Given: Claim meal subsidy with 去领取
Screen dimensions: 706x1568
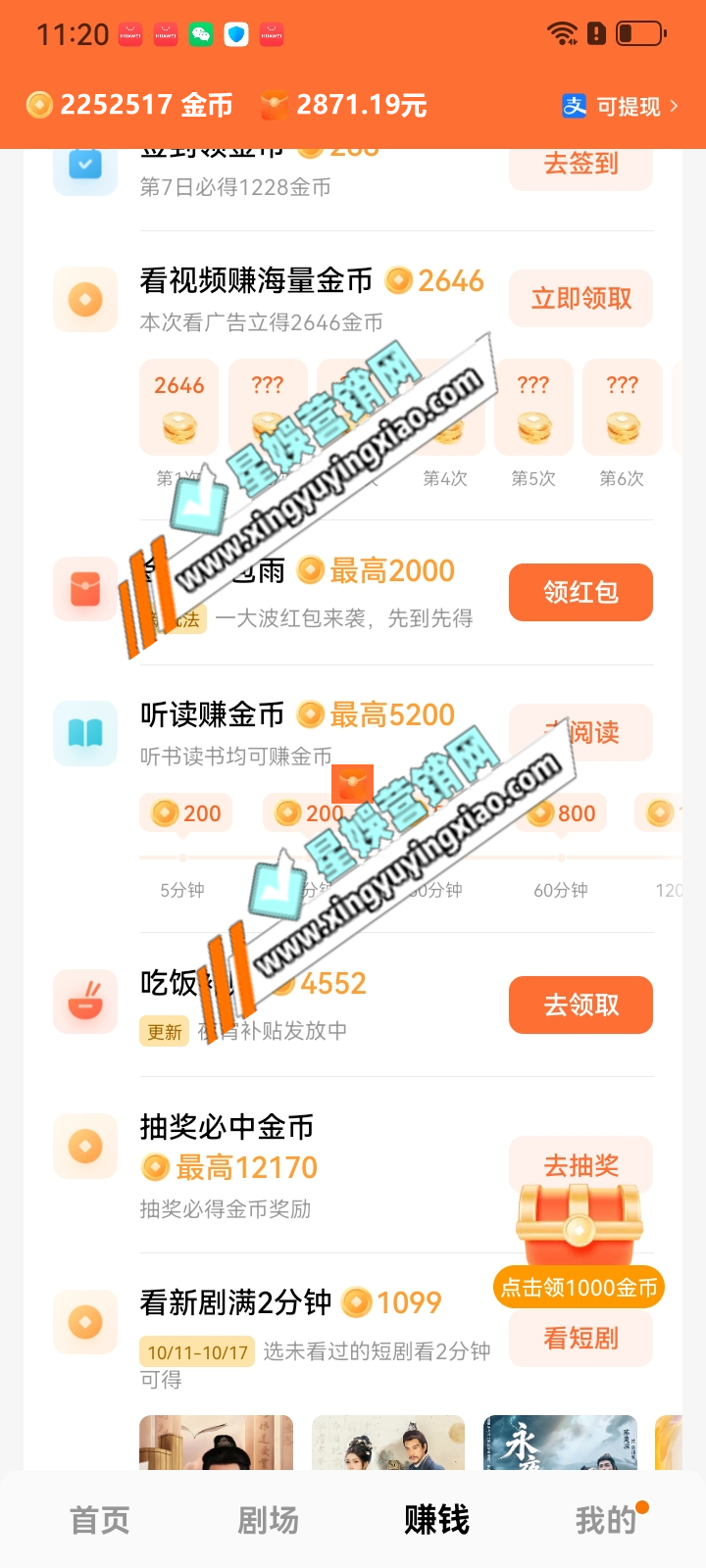Looking at the screenshot, I should 580,1004.
